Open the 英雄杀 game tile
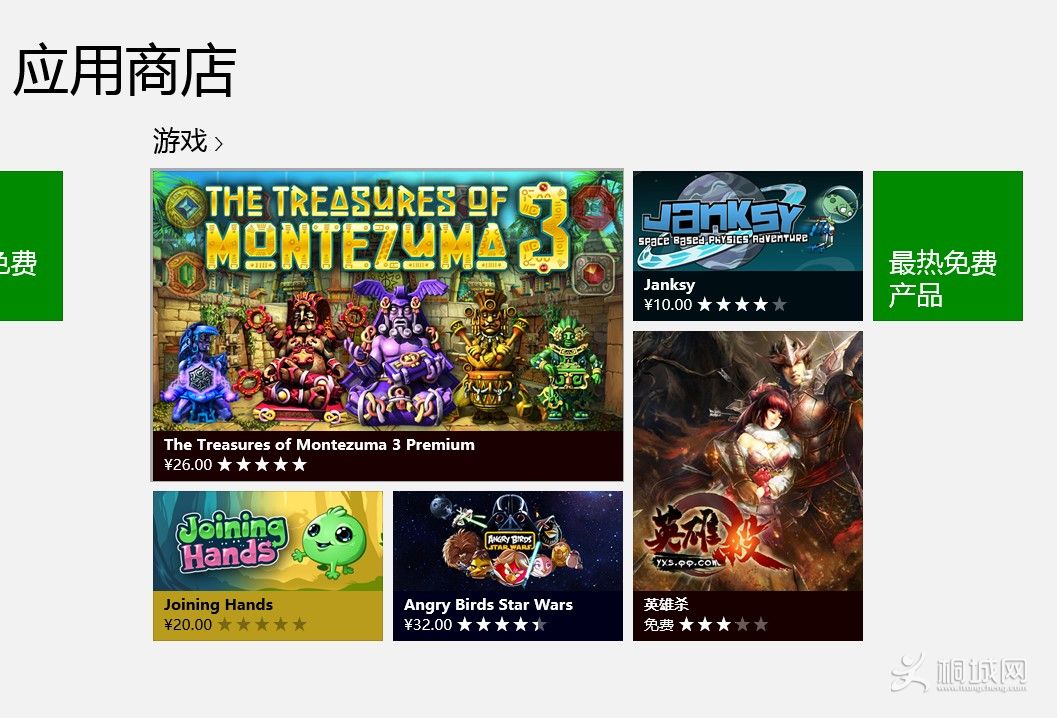This screenshot has height=718, width=1057. point(747,485)
